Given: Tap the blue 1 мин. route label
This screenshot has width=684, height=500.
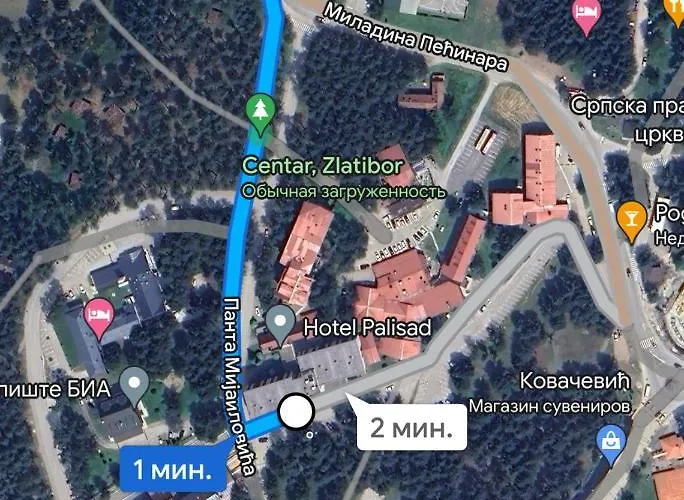Looking at the screenshot, I should pyautogui.click(x=171, y=468).
